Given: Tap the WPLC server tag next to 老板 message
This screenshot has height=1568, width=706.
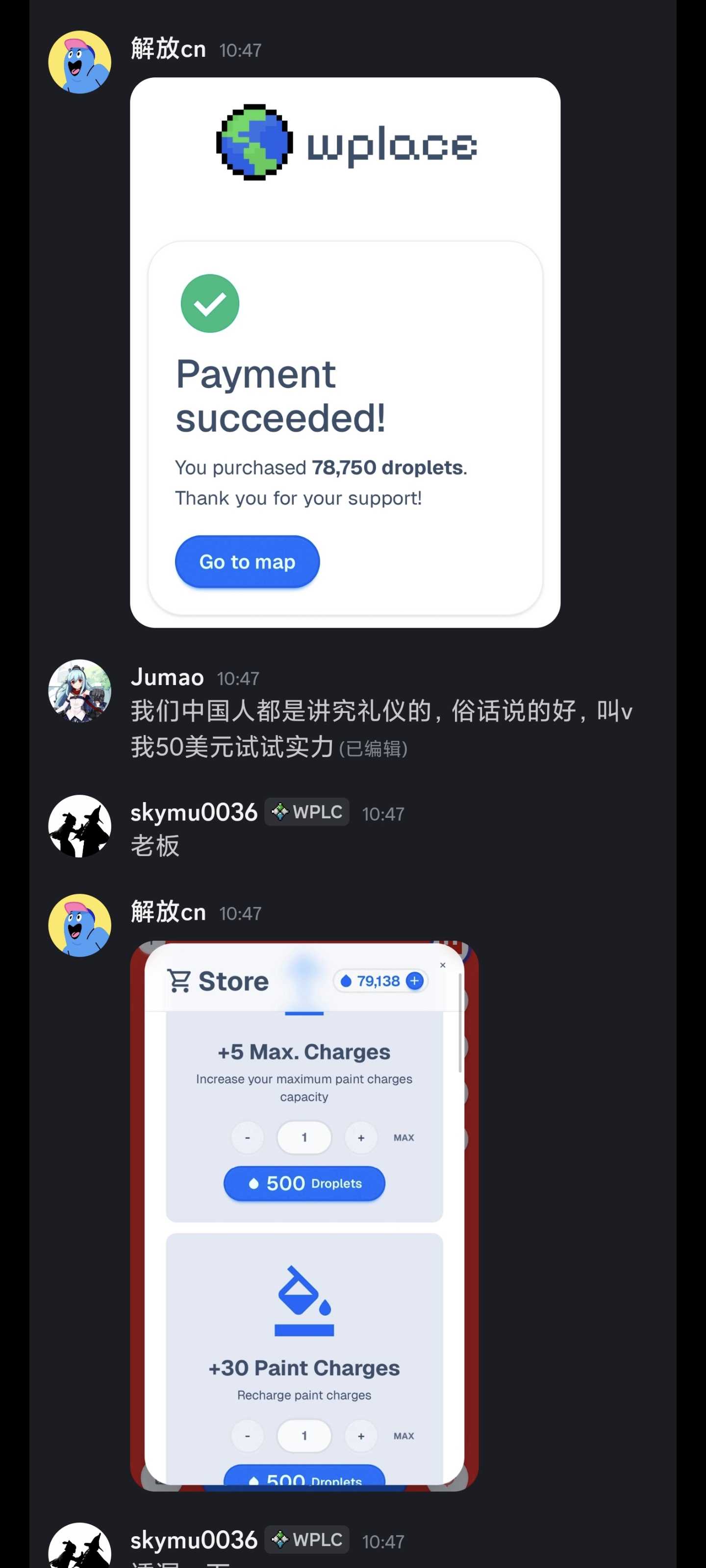Looking at the screenshot, I should [x=307, y=811].
